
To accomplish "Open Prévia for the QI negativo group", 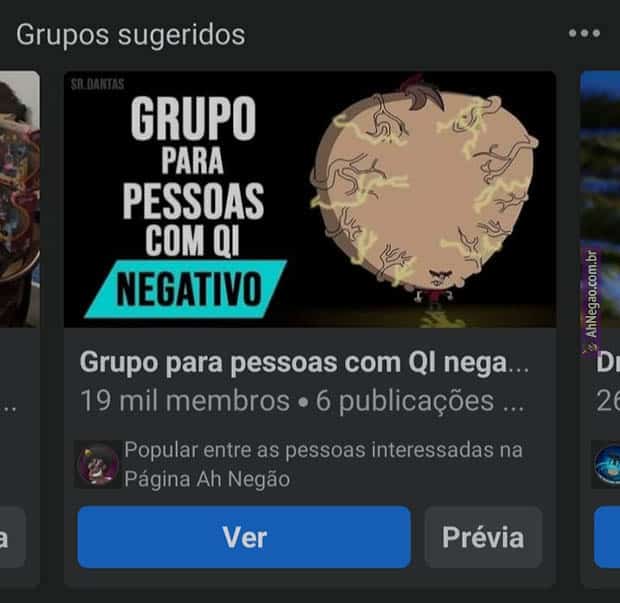I will (483, 537).
